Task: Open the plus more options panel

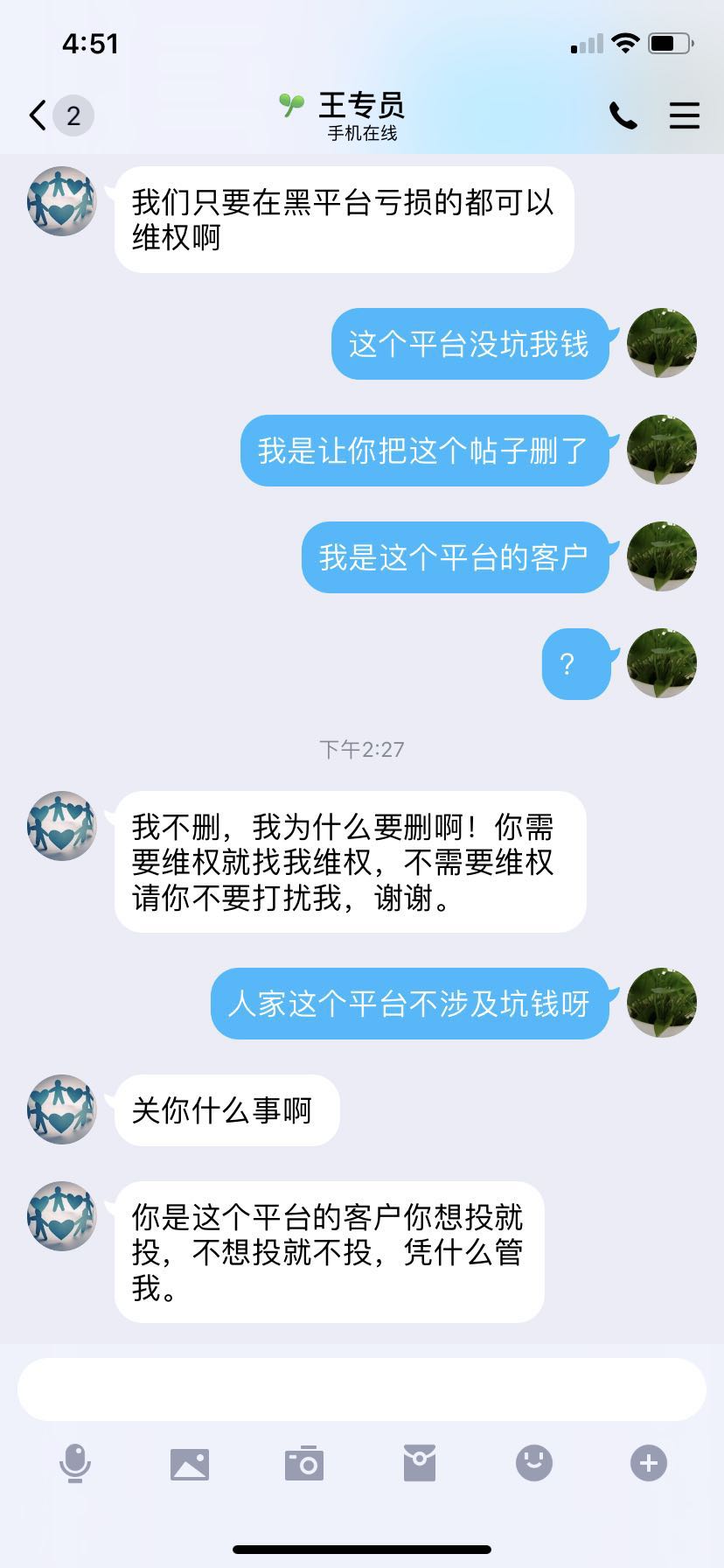Action: (x=649, y=1463)
